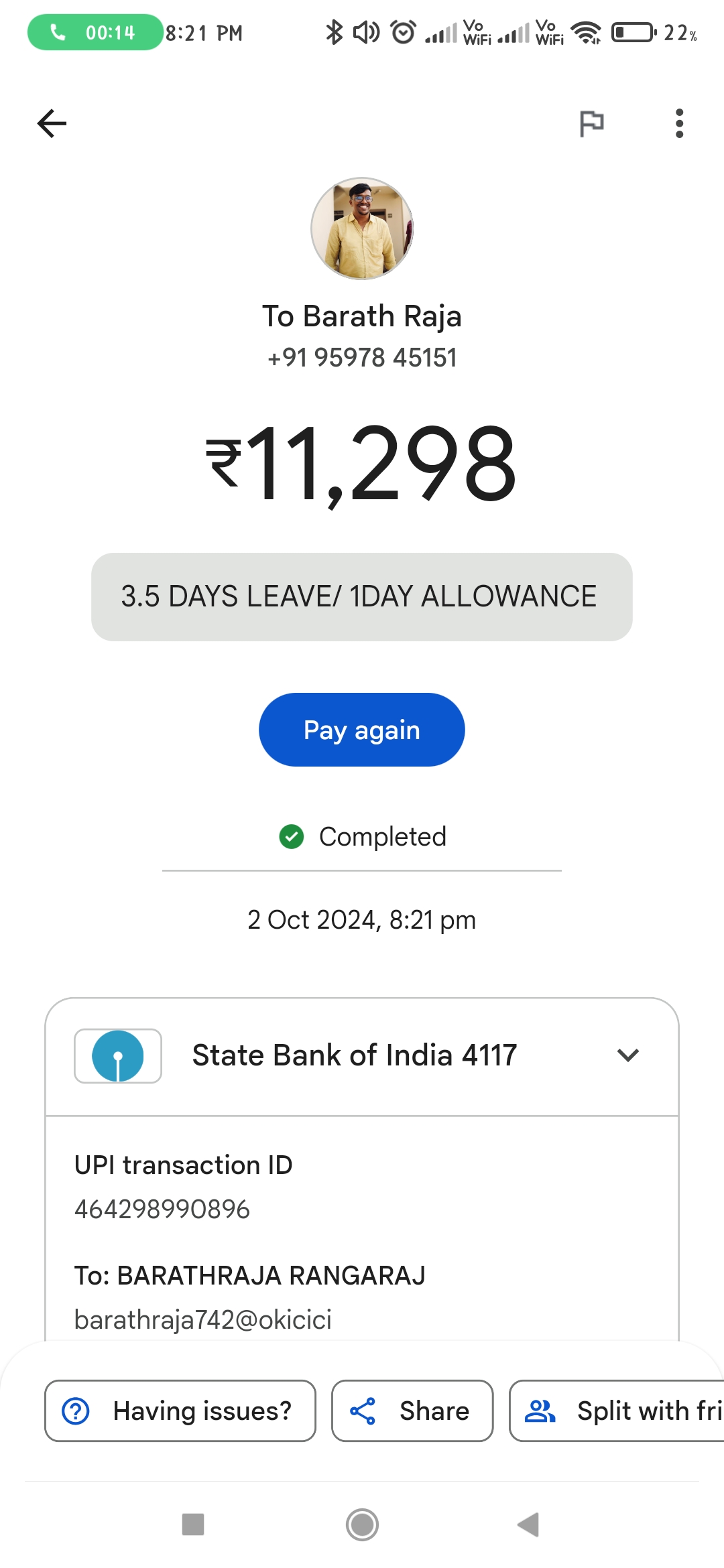This screenshot has height=1568, width=724.
Task: Expand the State Bank of India 4117 details
Action: point(362,1056)
